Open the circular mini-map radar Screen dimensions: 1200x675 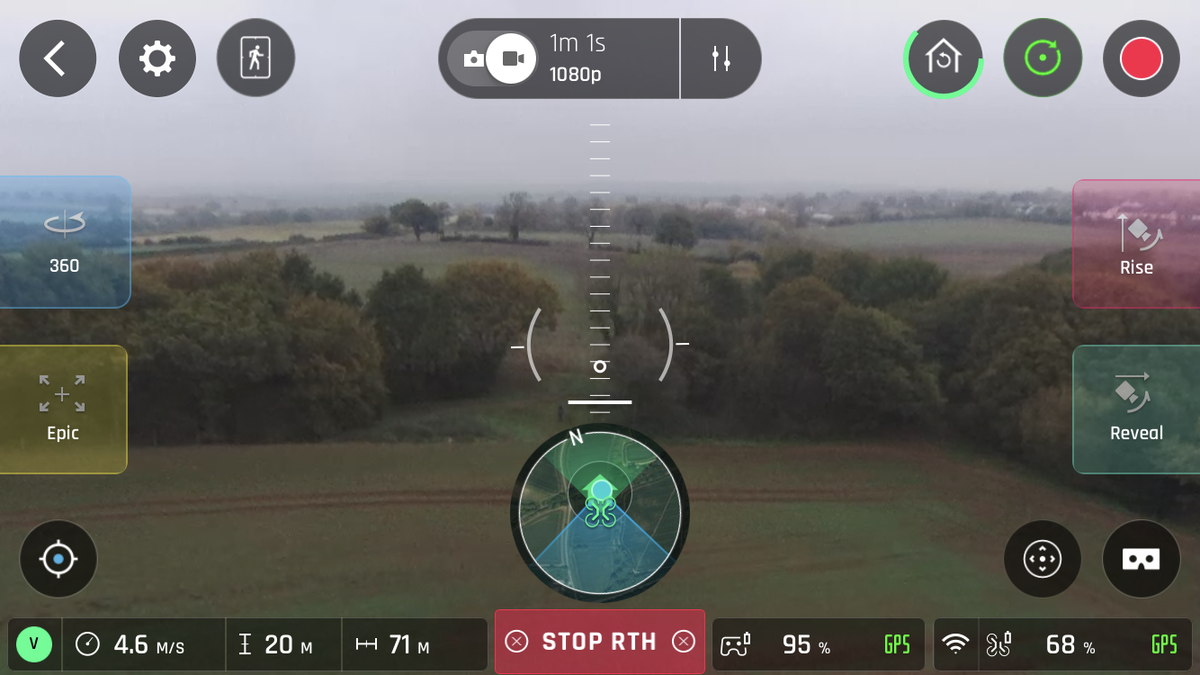(599, 513)
